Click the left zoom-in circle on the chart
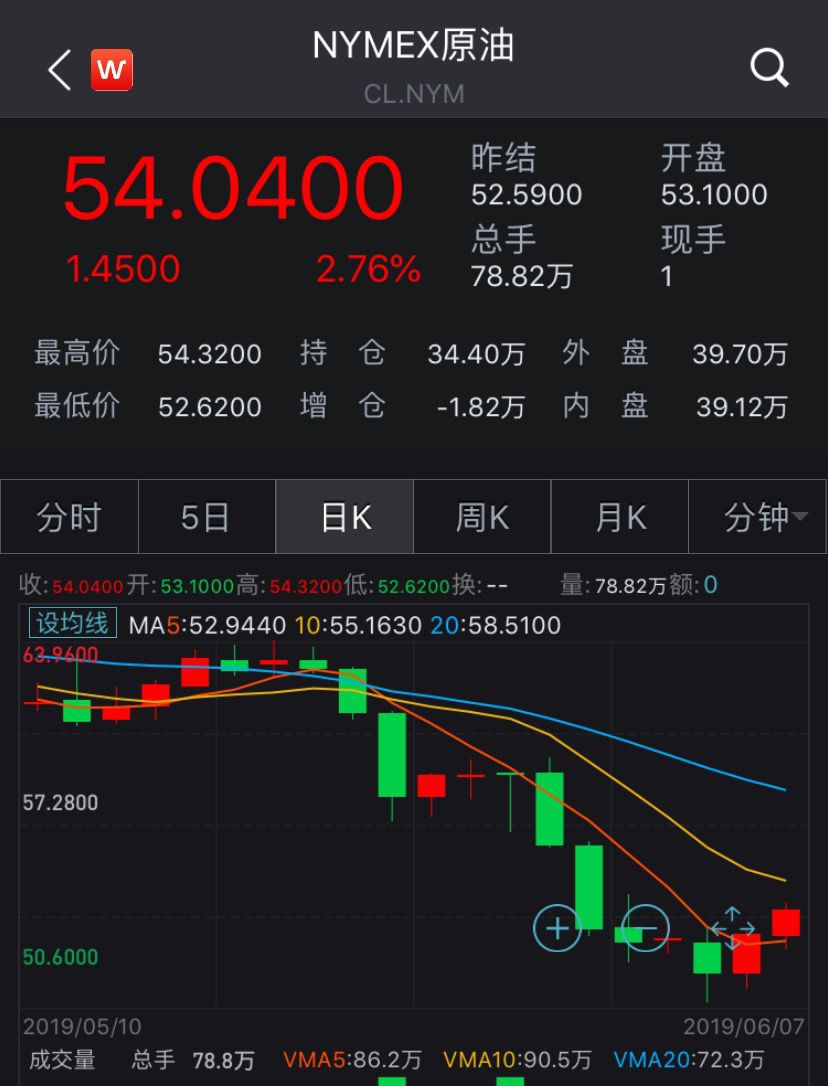 point(557,928)
